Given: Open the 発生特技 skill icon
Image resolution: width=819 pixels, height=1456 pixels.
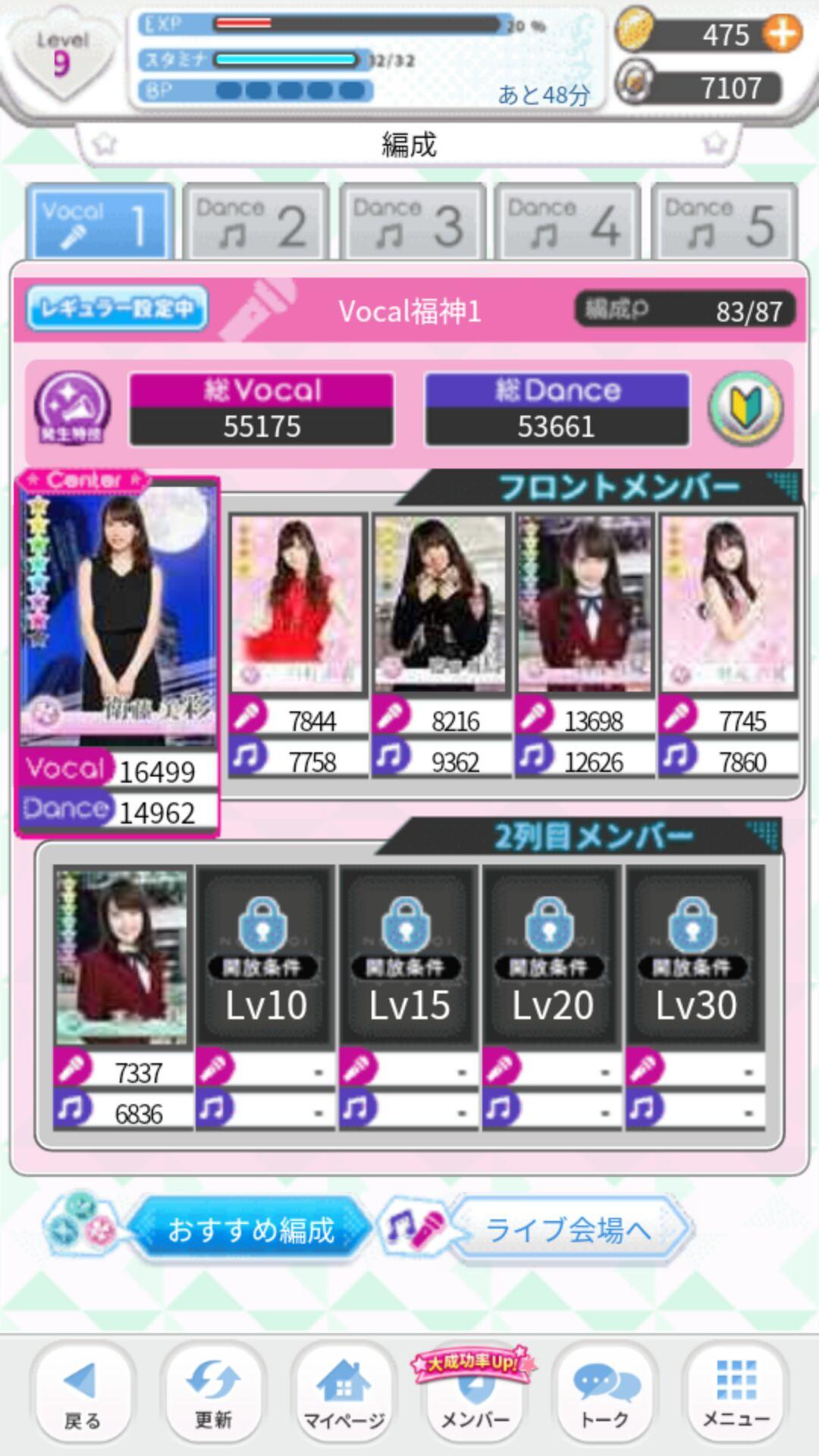Looking at the screenshot, I should (x=72, y=408).
